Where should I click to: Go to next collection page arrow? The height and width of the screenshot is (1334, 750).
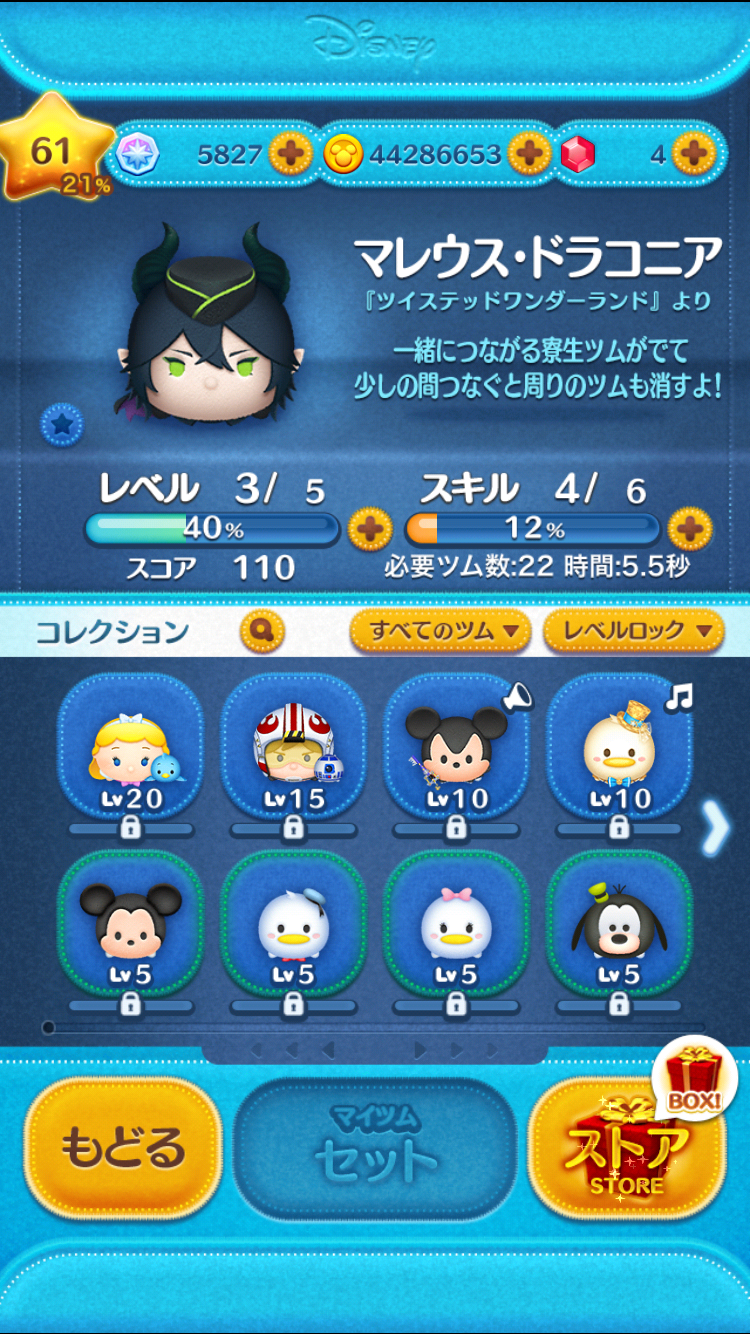pos(715,829)
